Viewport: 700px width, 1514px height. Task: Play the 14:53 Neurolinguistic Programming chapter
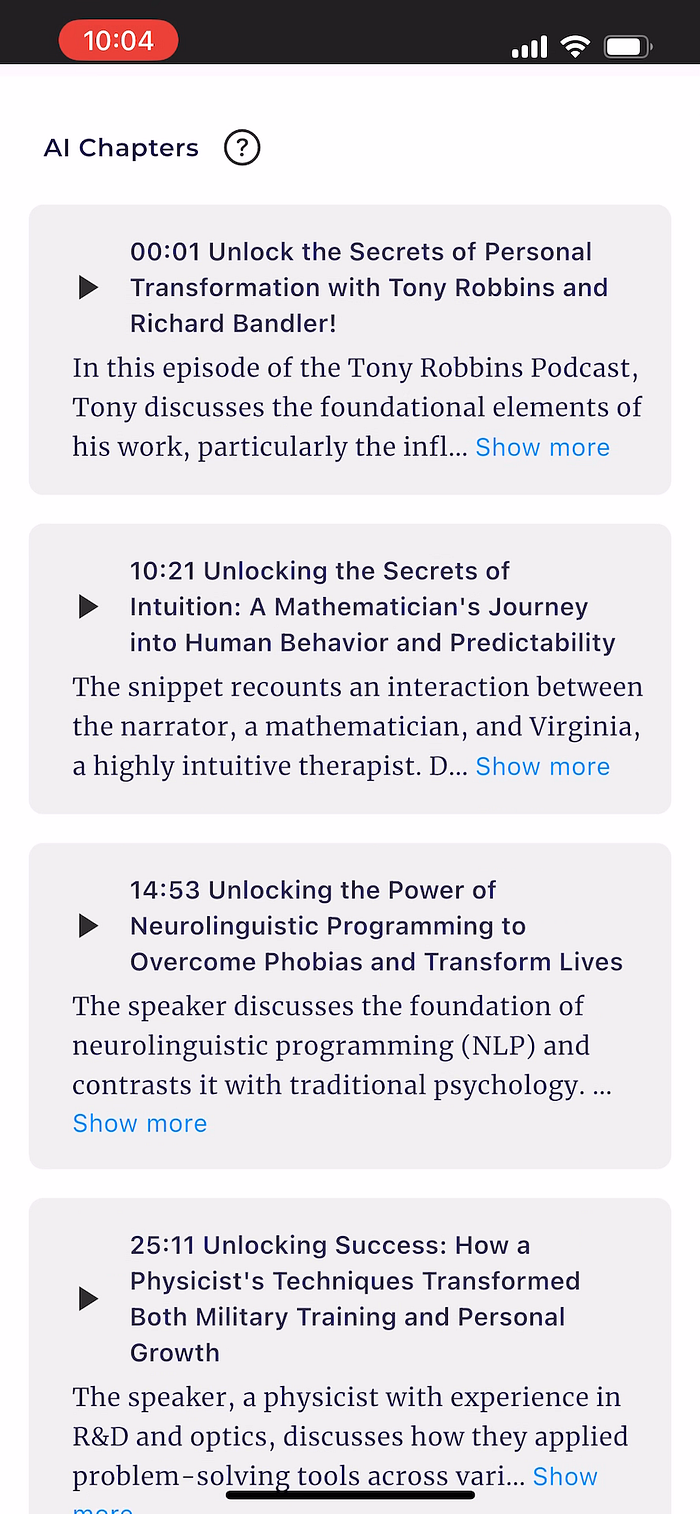pos(88,926)
